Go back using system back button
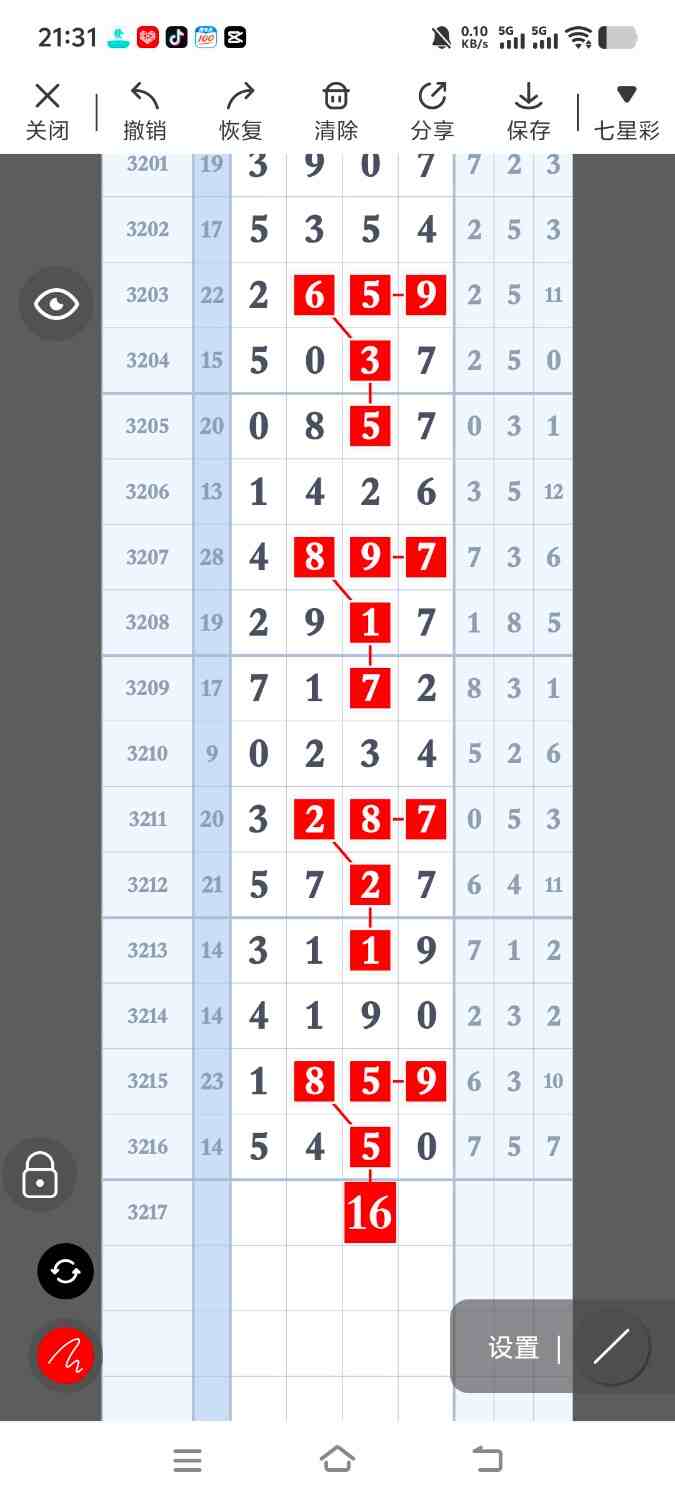The width and height of the screenshot is (675, 1500). (x=488, y=1460)
